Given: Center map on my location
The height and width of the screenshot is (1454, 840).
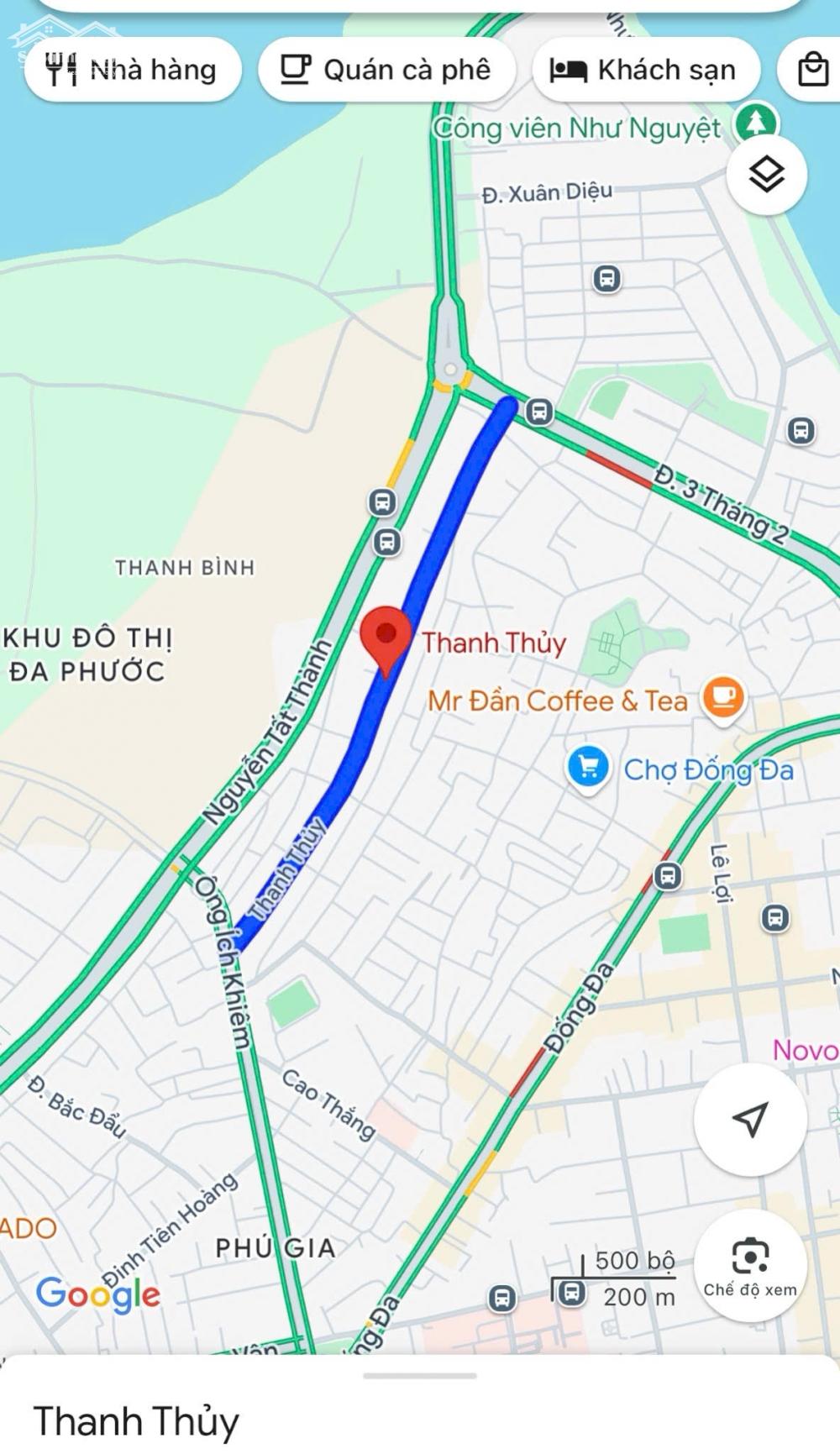Looking at the screenshot, I should click(750, 1119).
